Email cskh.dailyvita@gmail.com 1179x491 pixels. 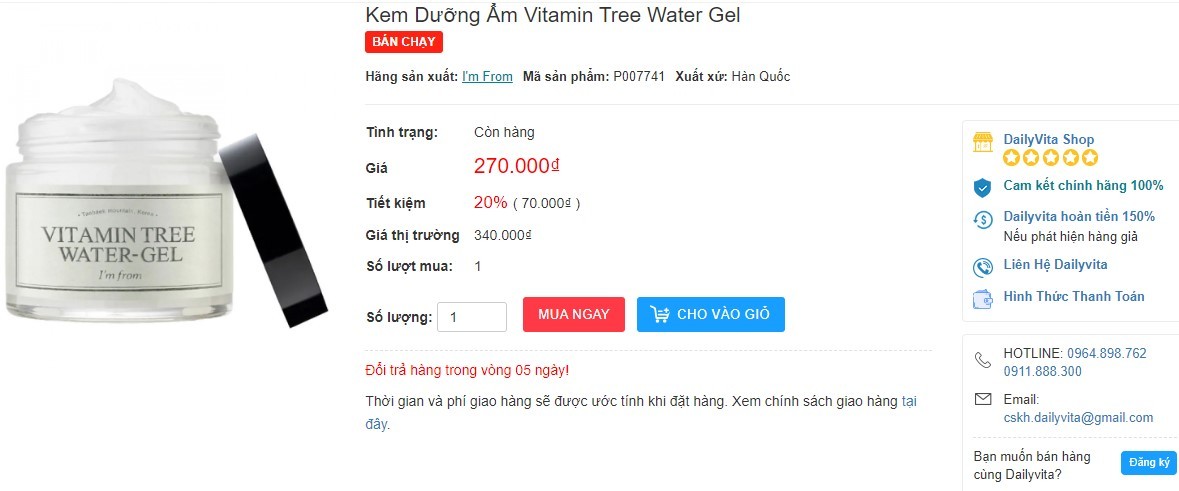point(1078,418)
